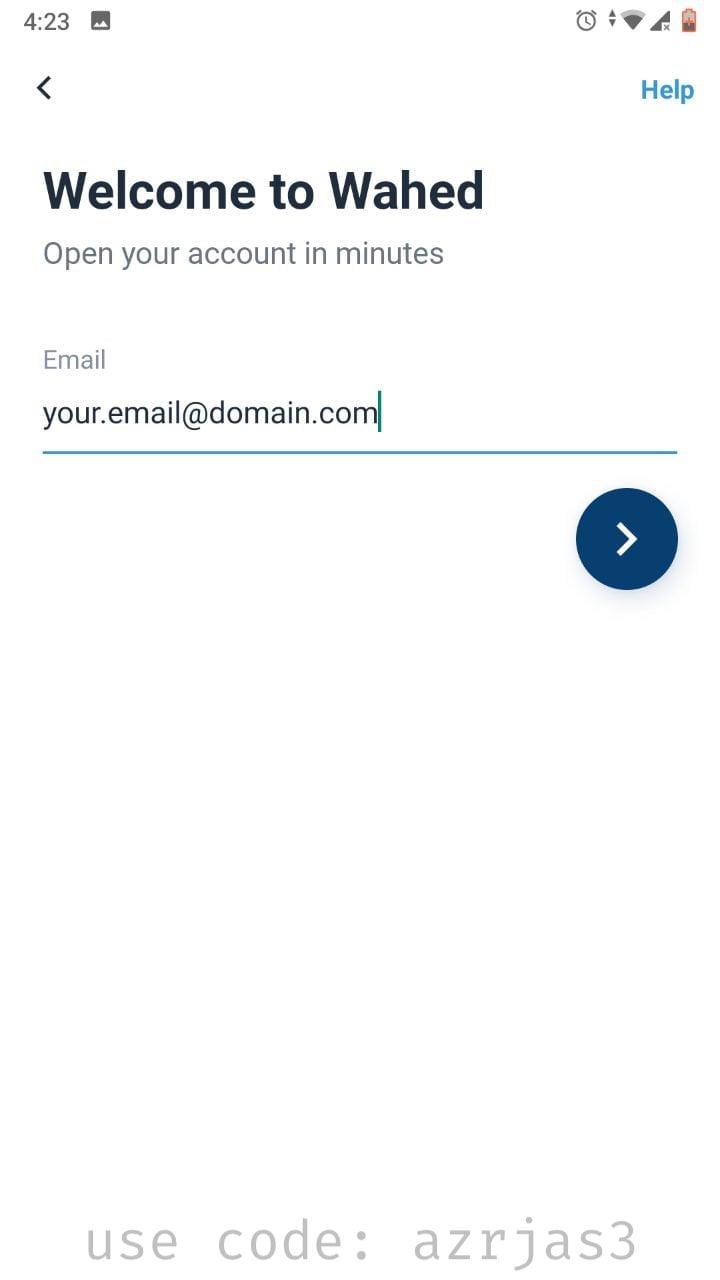720x1280 pixels.
Task: Go back using the top-left arrow
Action: point(44,88)
